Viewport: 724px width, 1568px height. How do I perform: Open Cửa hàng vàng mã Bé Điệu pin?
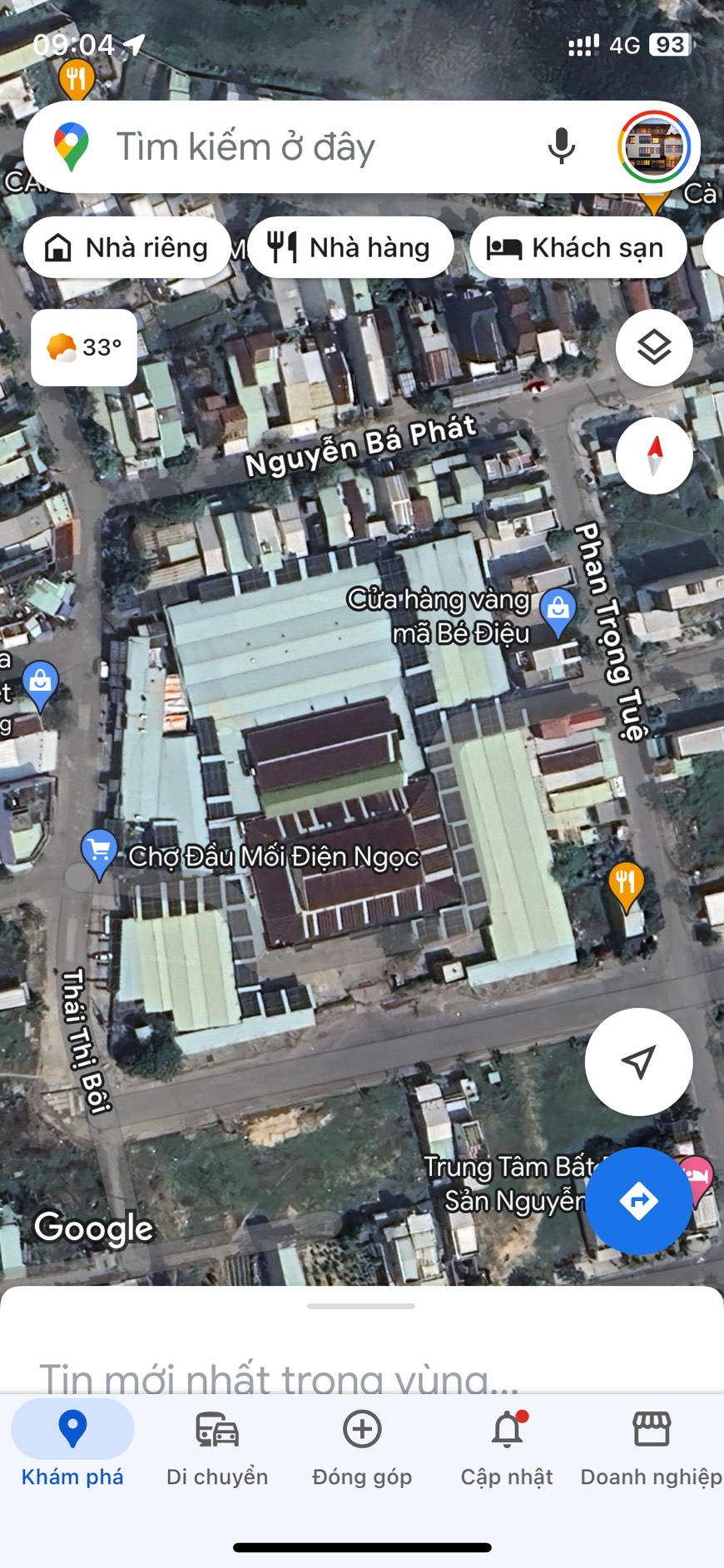[558, 611]
